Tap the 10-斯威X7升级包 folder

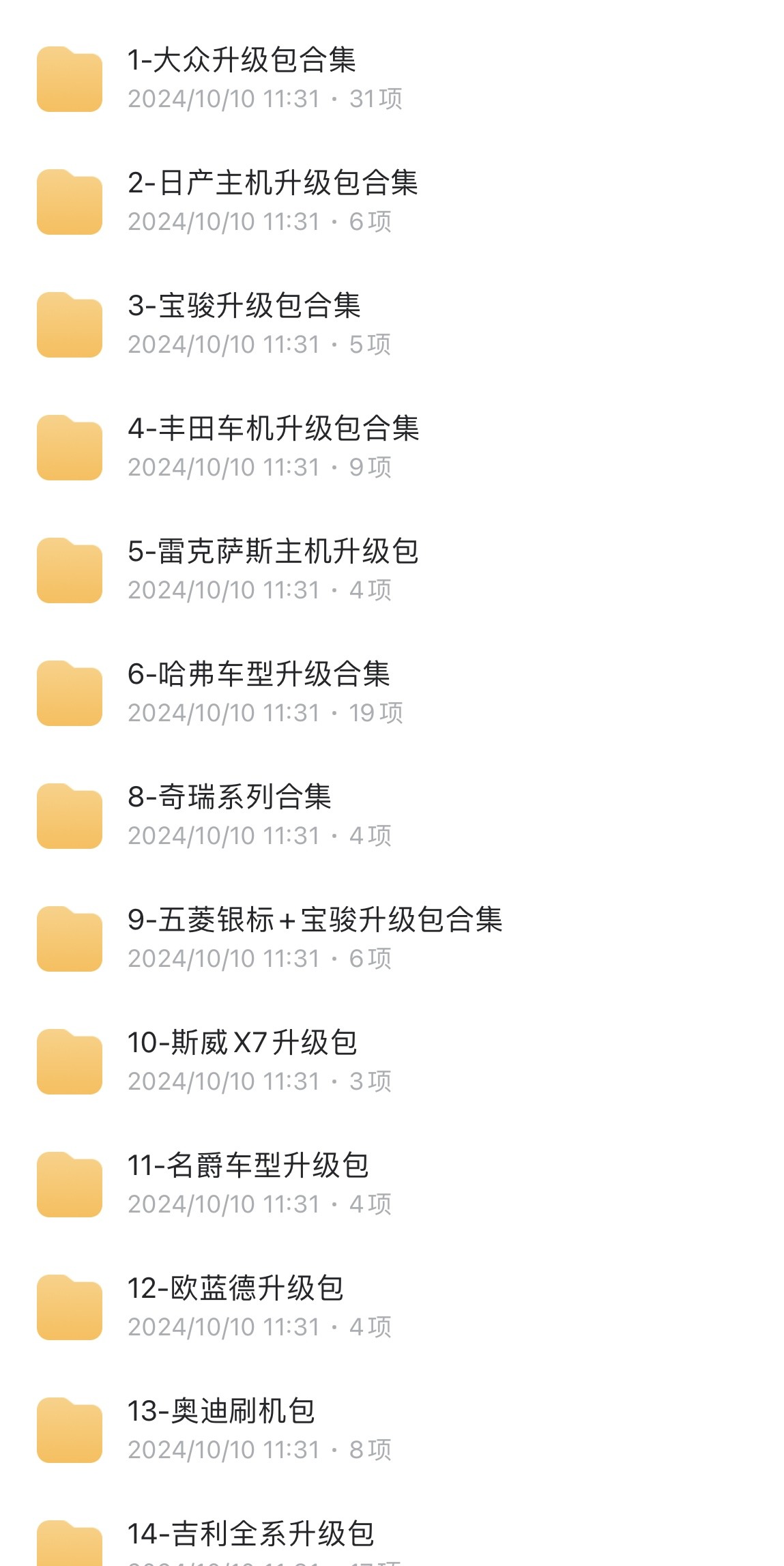[x=392, y=1062]
